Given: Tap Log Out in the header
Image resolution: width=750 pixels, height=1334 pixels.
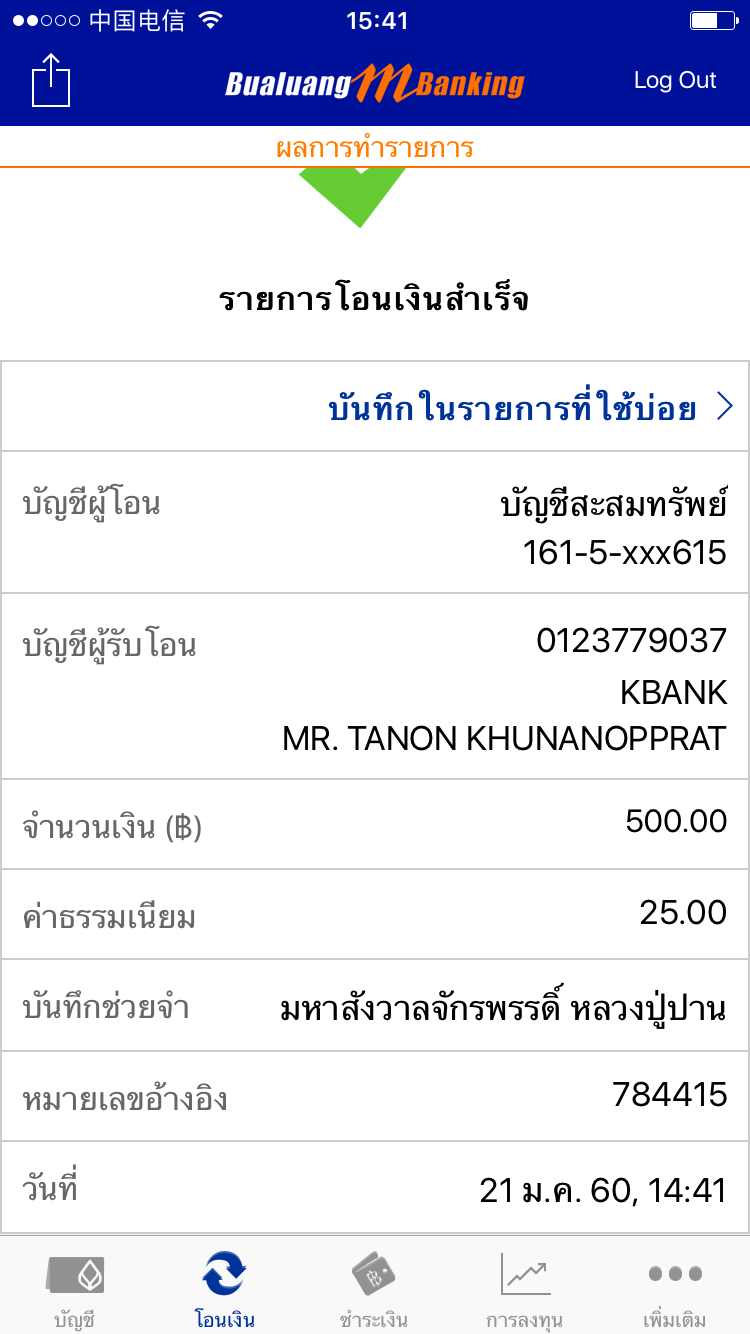Looking at the screenshot, I should 675,81.
